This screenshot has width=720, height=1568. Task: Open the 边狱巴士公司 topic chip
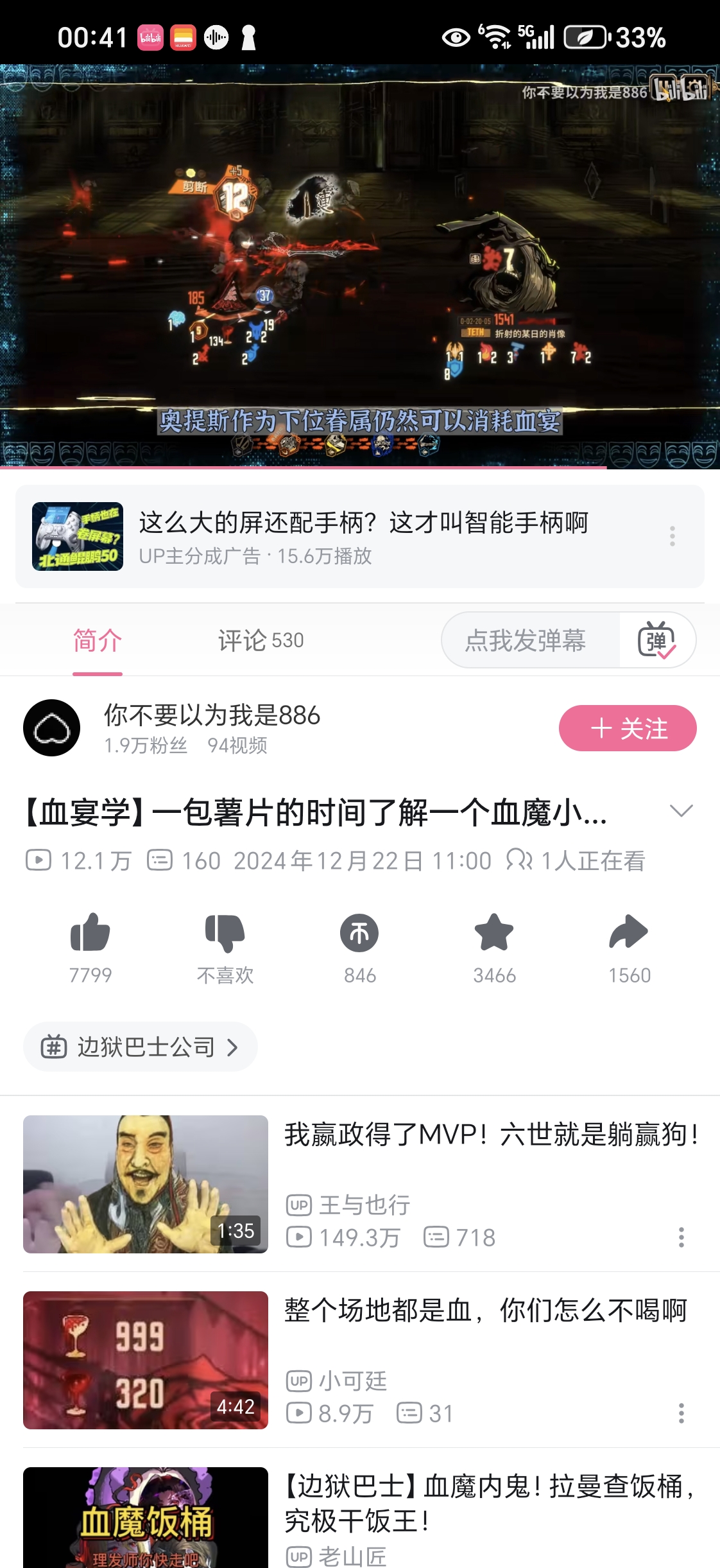[x=140, y=1047]
